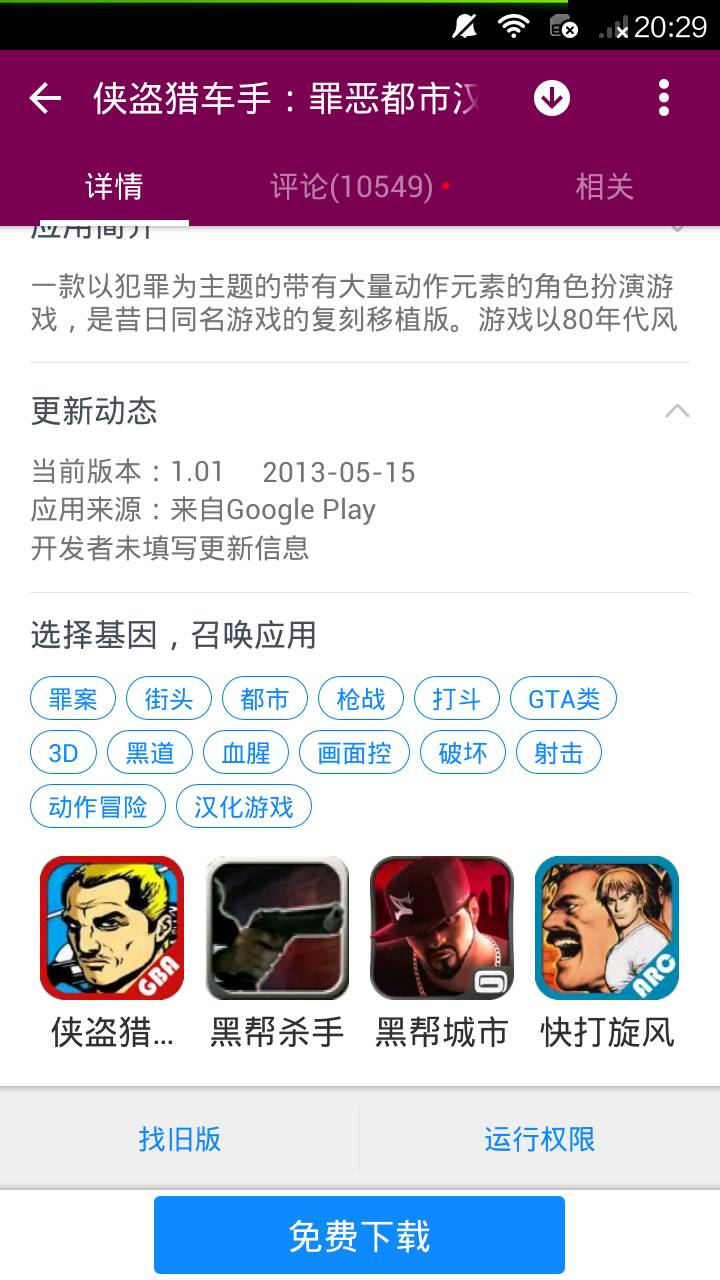This screenshot has width=720, height=1280.
Task: Open the download manager icon
Action: click(x=552, y=98)
